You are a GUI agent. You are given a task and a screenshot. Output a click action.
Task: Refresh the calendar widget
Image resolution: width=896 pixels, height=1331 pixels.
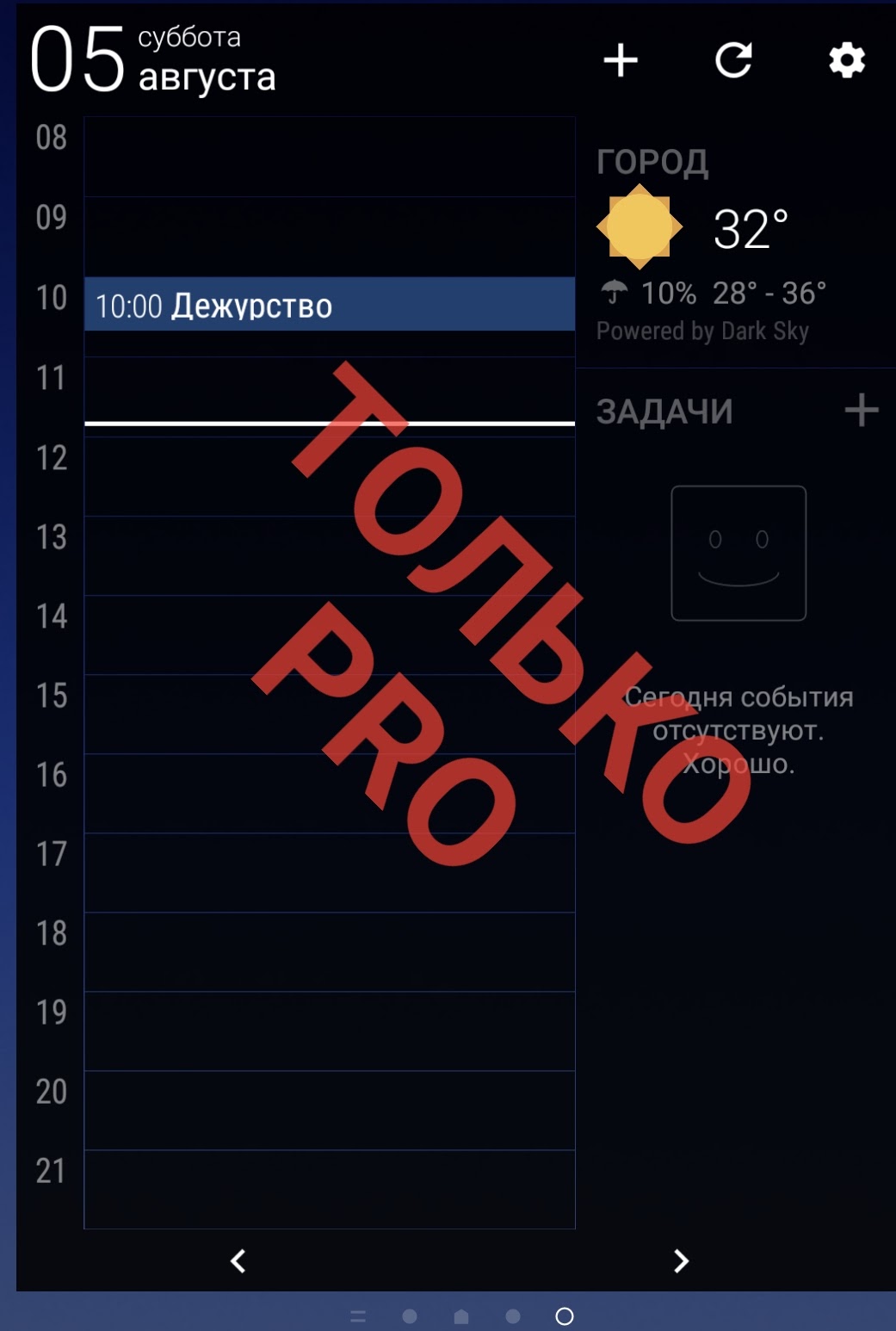tap(733, 61)
